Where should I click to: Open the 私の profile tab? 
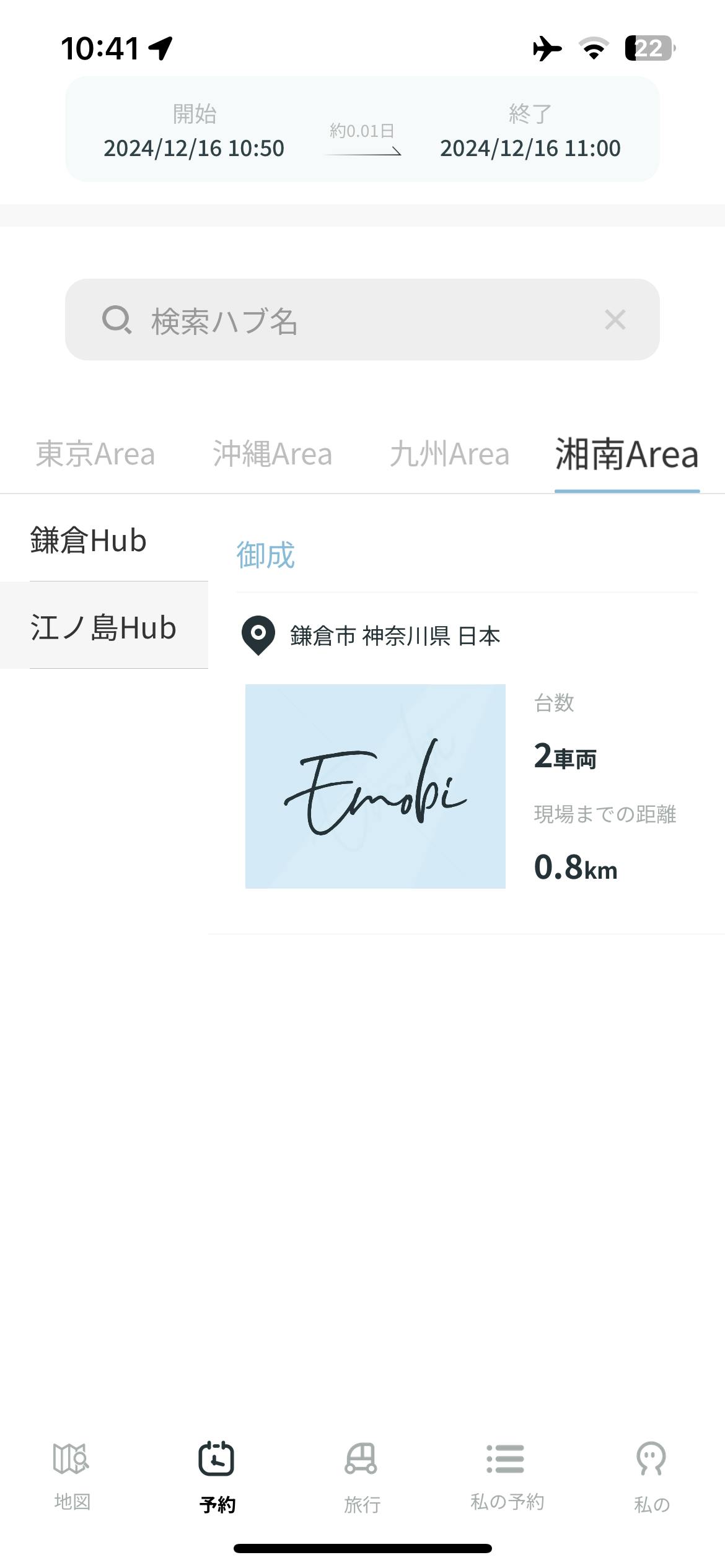click(652, 1476)
